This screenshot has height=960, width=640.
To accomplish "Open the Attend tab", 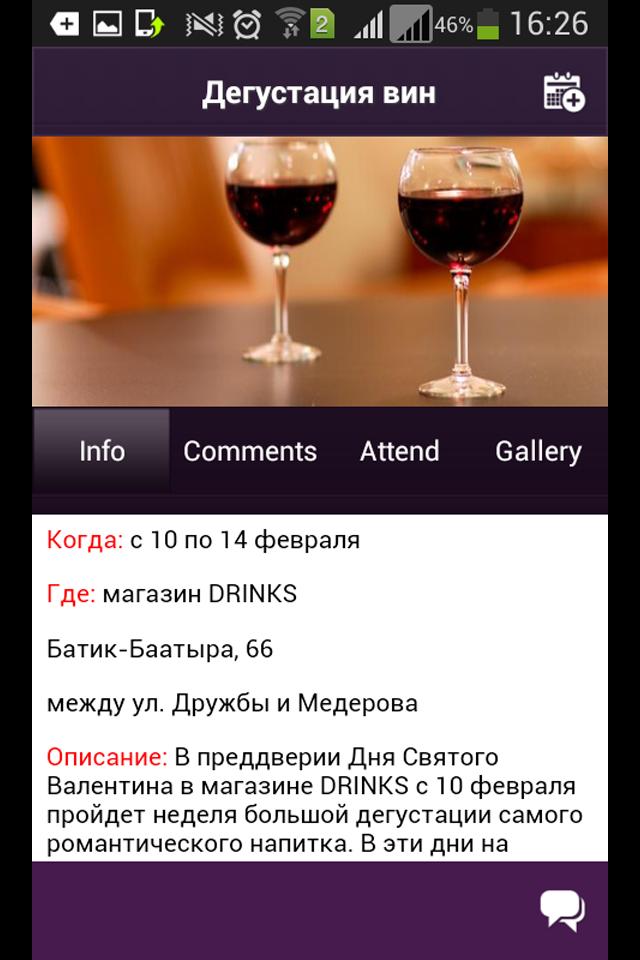I will coord(399,451).
